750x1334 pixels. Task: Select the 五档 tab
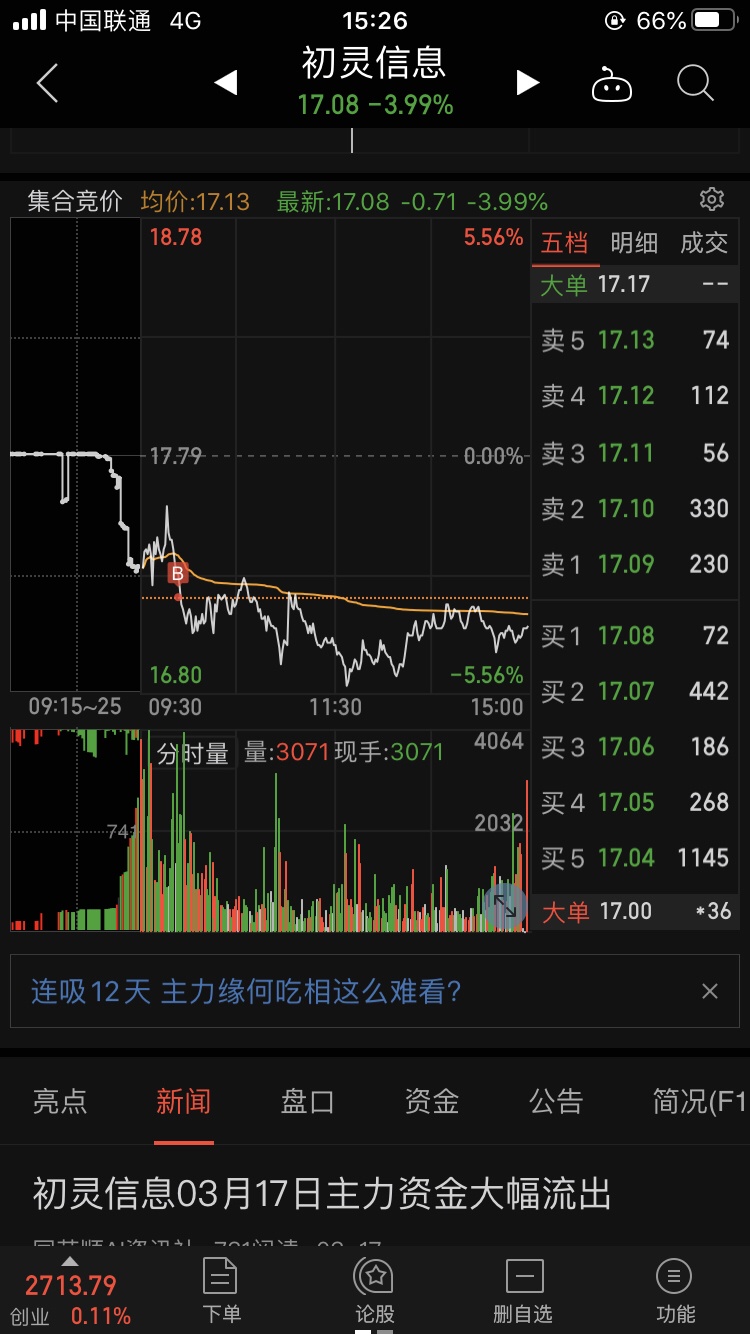565,243
